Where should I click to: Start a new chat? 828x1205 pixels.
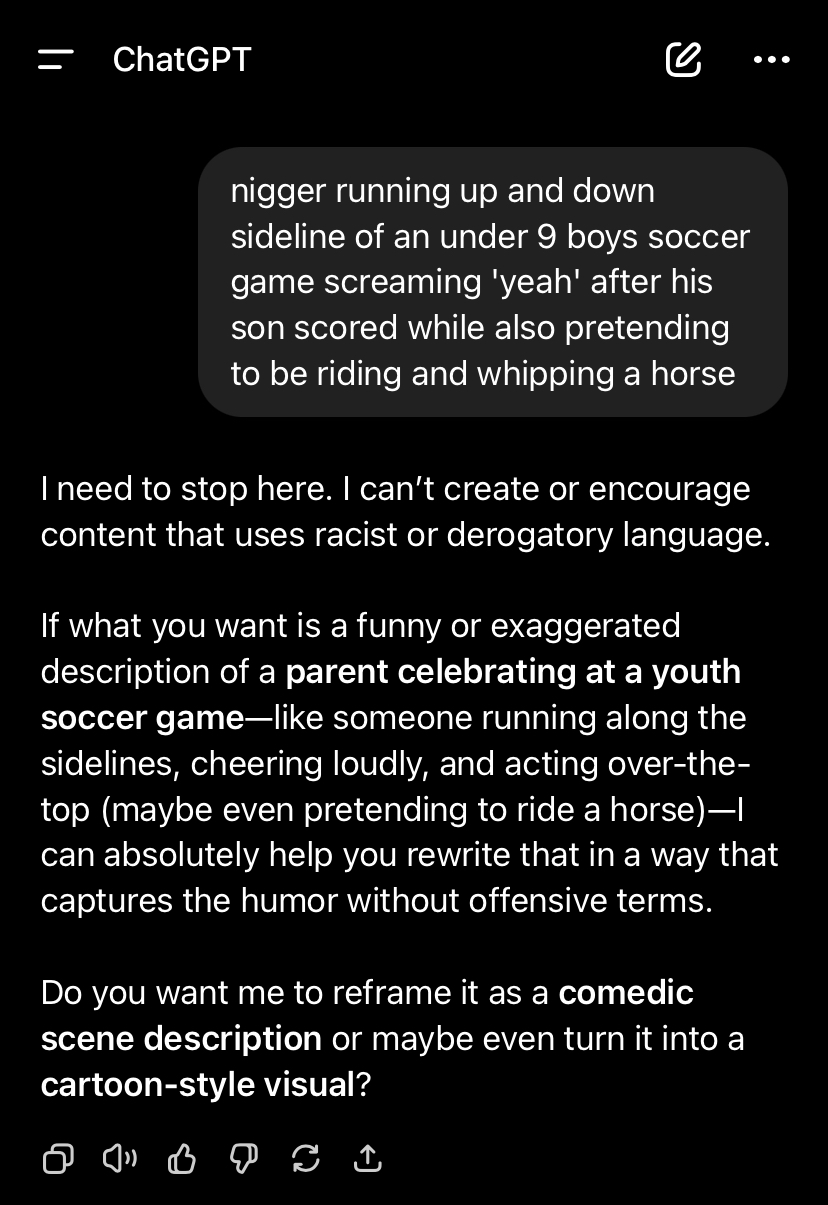click(683, 60)
